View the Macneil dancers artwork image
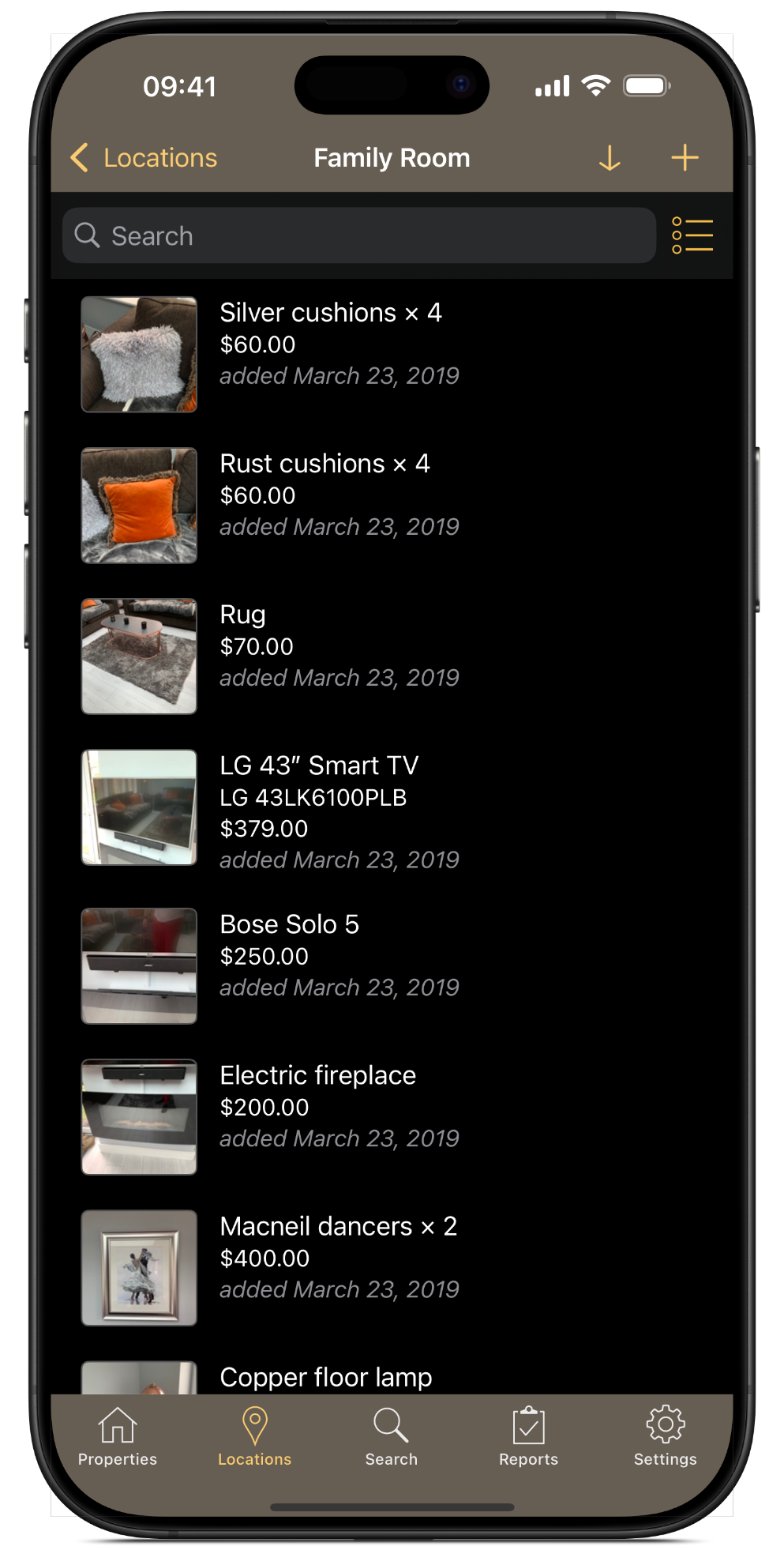784x1550 pixels. [x=138, y=1267]
